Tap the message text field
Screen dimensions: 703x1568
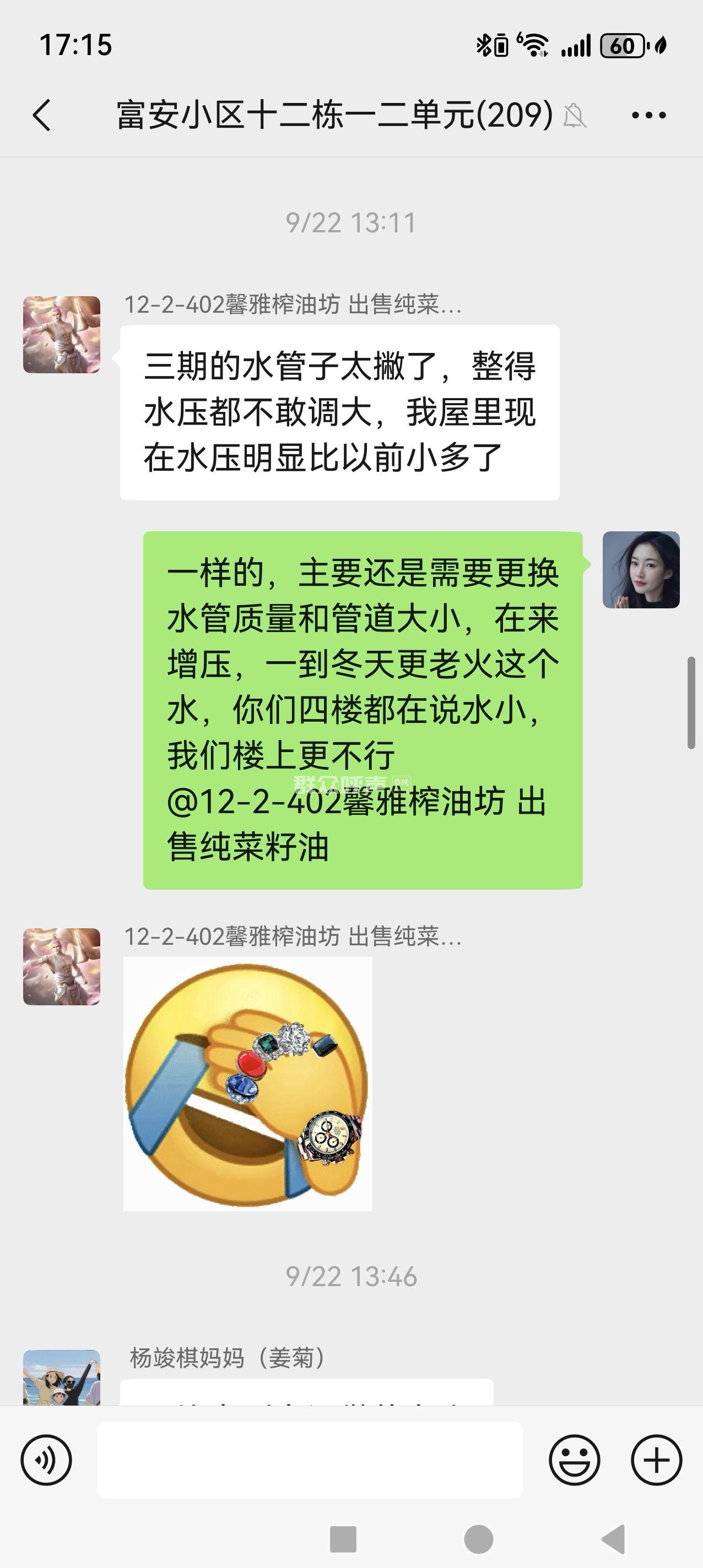(x=310, y=1460)
